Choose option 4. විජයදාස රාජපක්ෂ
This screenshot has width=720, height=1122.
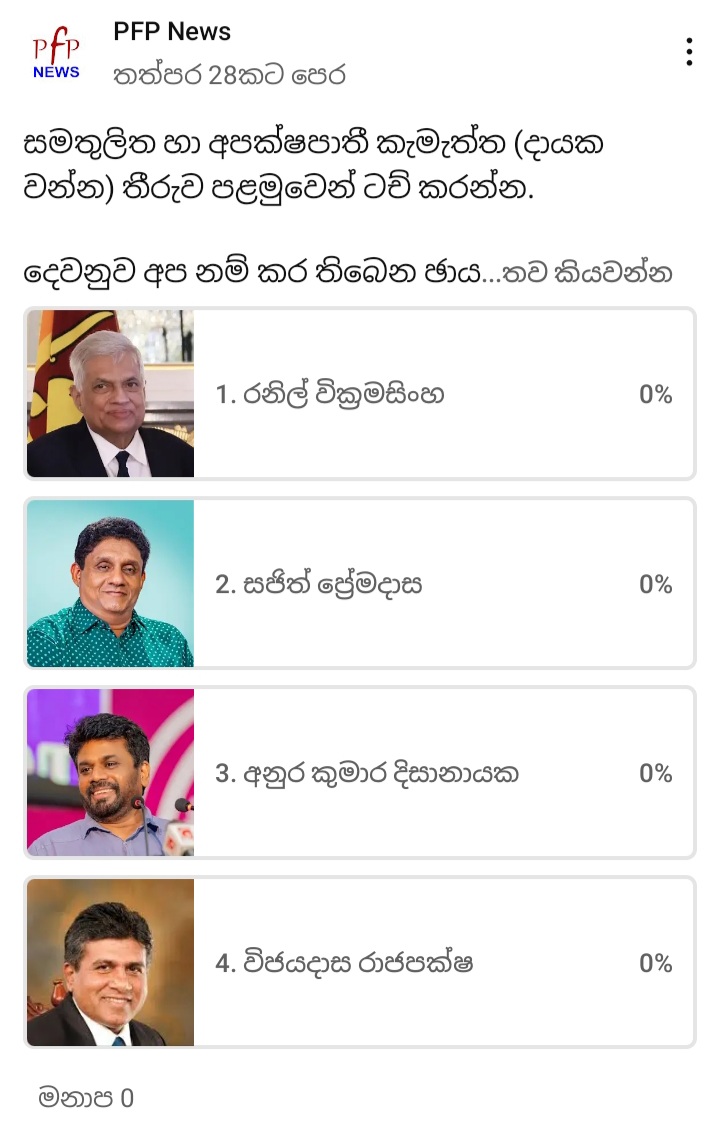click(x=360, y=962)
